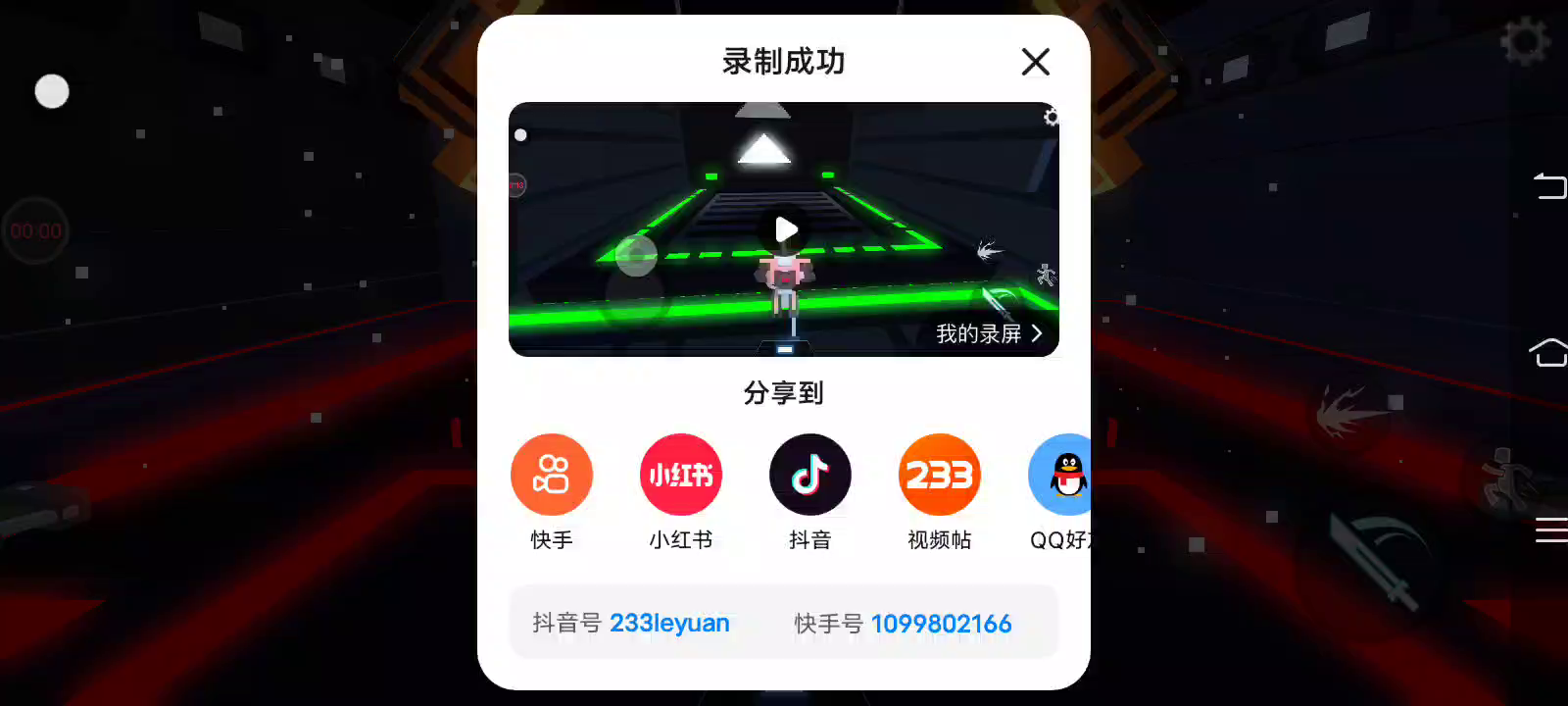Share the recording to 抖音
The image size is (1568, 706).
(x=810, y=476)
